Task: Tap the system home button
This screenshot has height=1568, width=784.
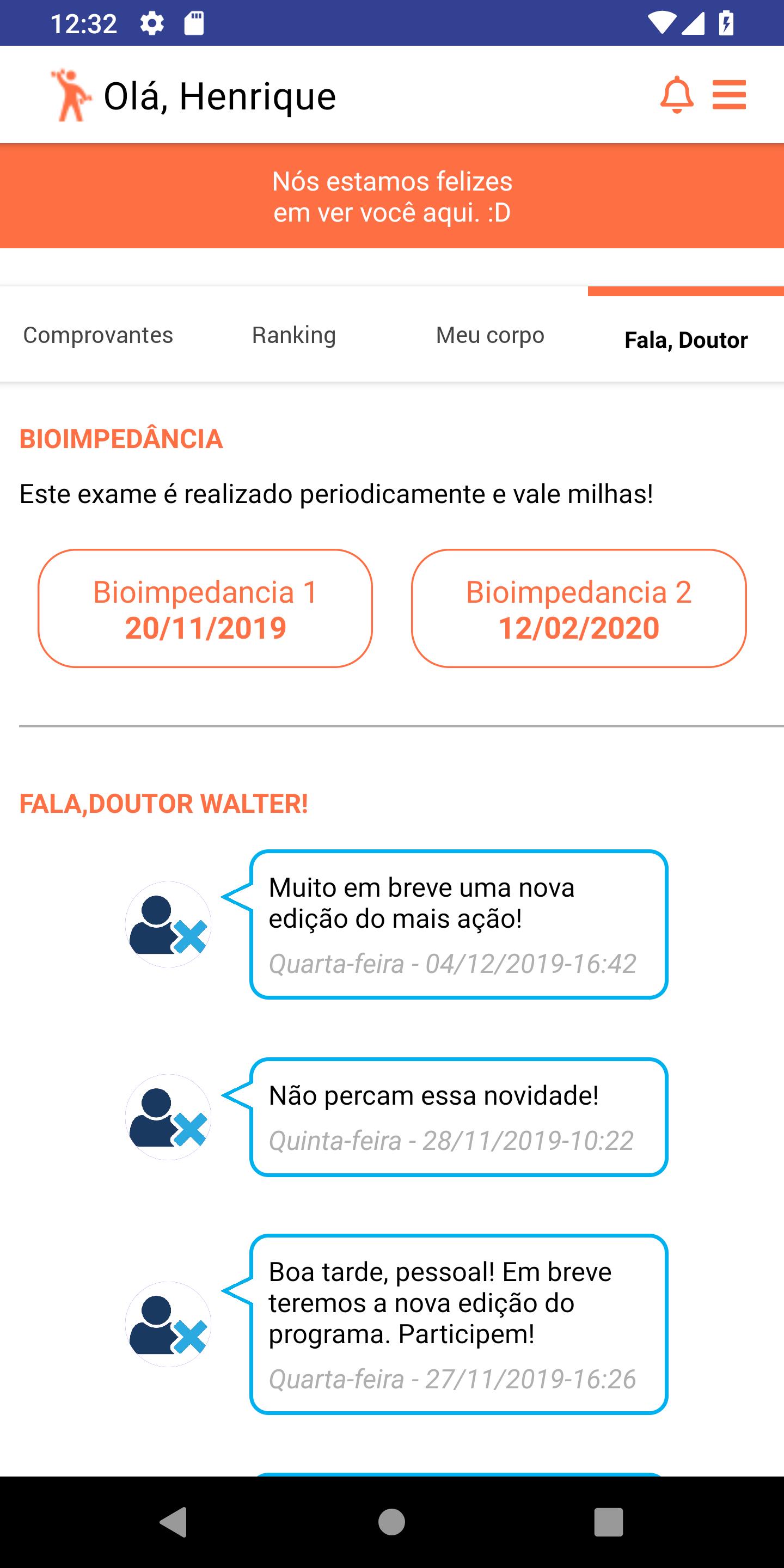Action: pyautogui.click(x=391, y=1522)
